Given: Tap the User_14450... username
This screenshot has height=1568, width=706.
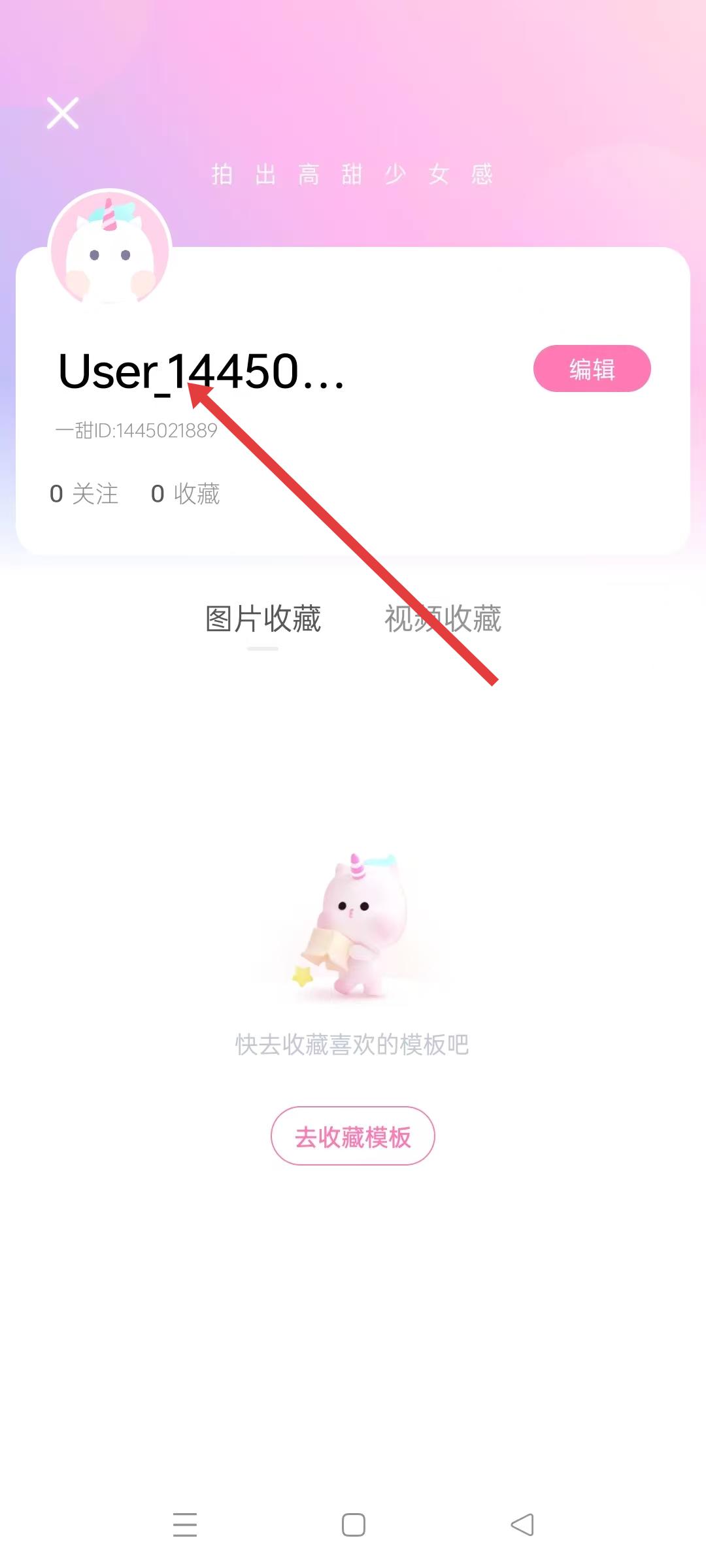Looking at the screenshot, I should [201, 372].
